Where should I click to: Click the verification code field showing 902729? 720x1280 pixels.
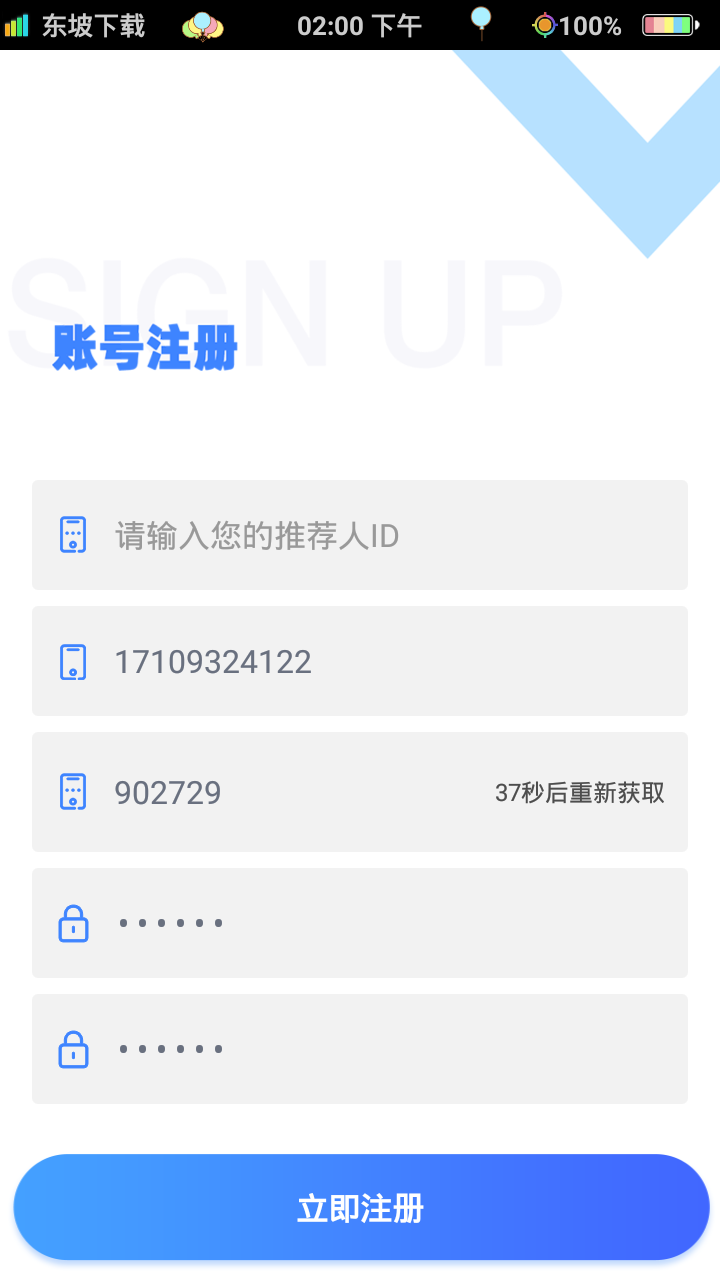pyautogui.click(x=300, y=792)
